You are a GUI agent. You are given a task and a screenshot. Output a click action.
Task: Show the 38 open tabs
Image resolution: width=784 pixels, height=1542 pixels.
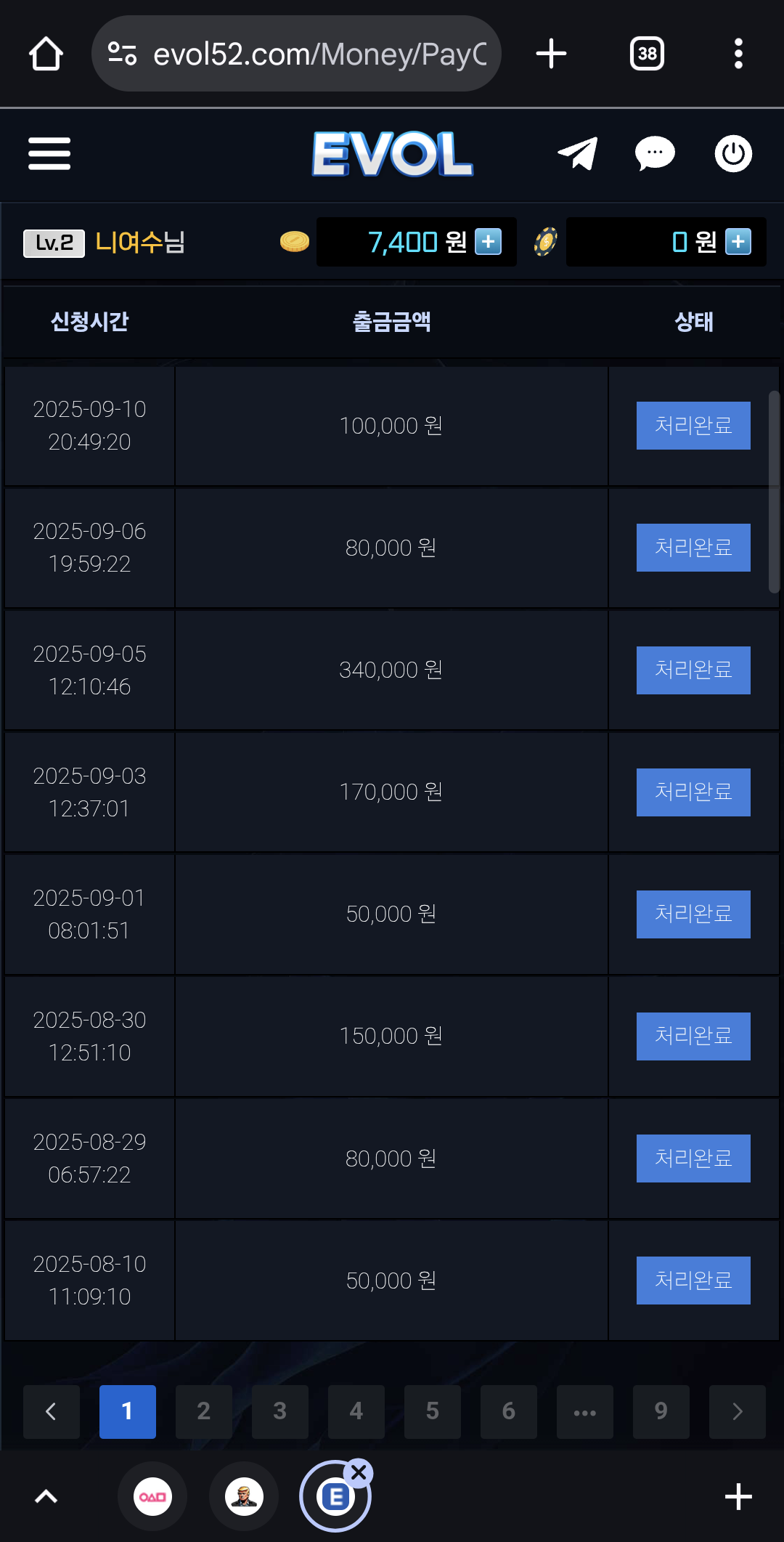pyautogui.click(x=647, y=54)
